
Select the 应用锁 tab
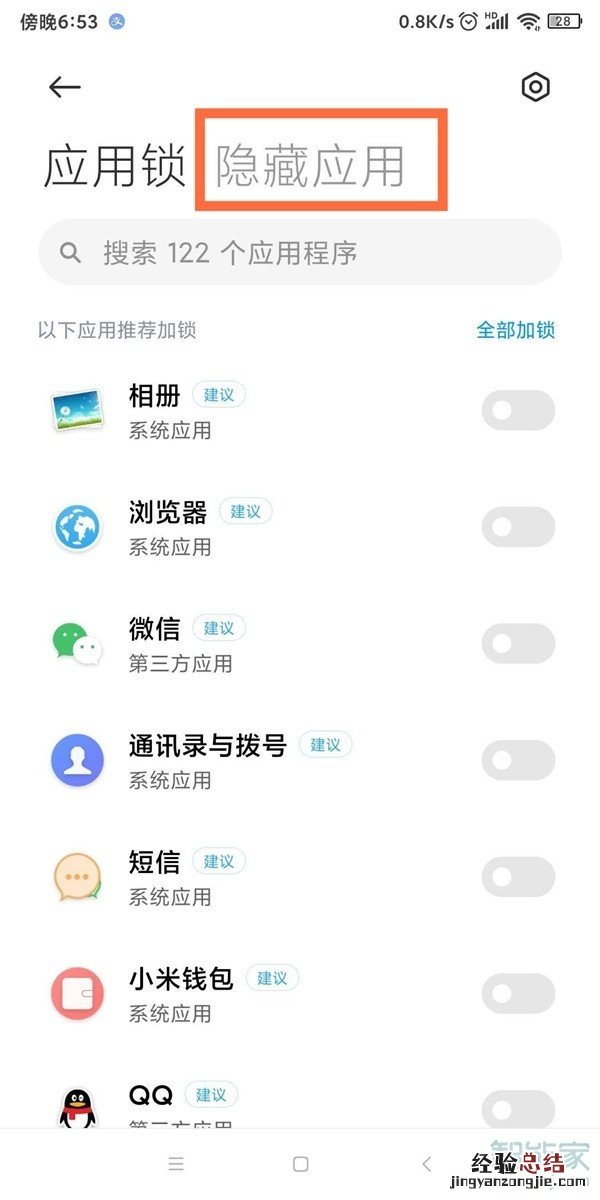(x=114, y=165)
